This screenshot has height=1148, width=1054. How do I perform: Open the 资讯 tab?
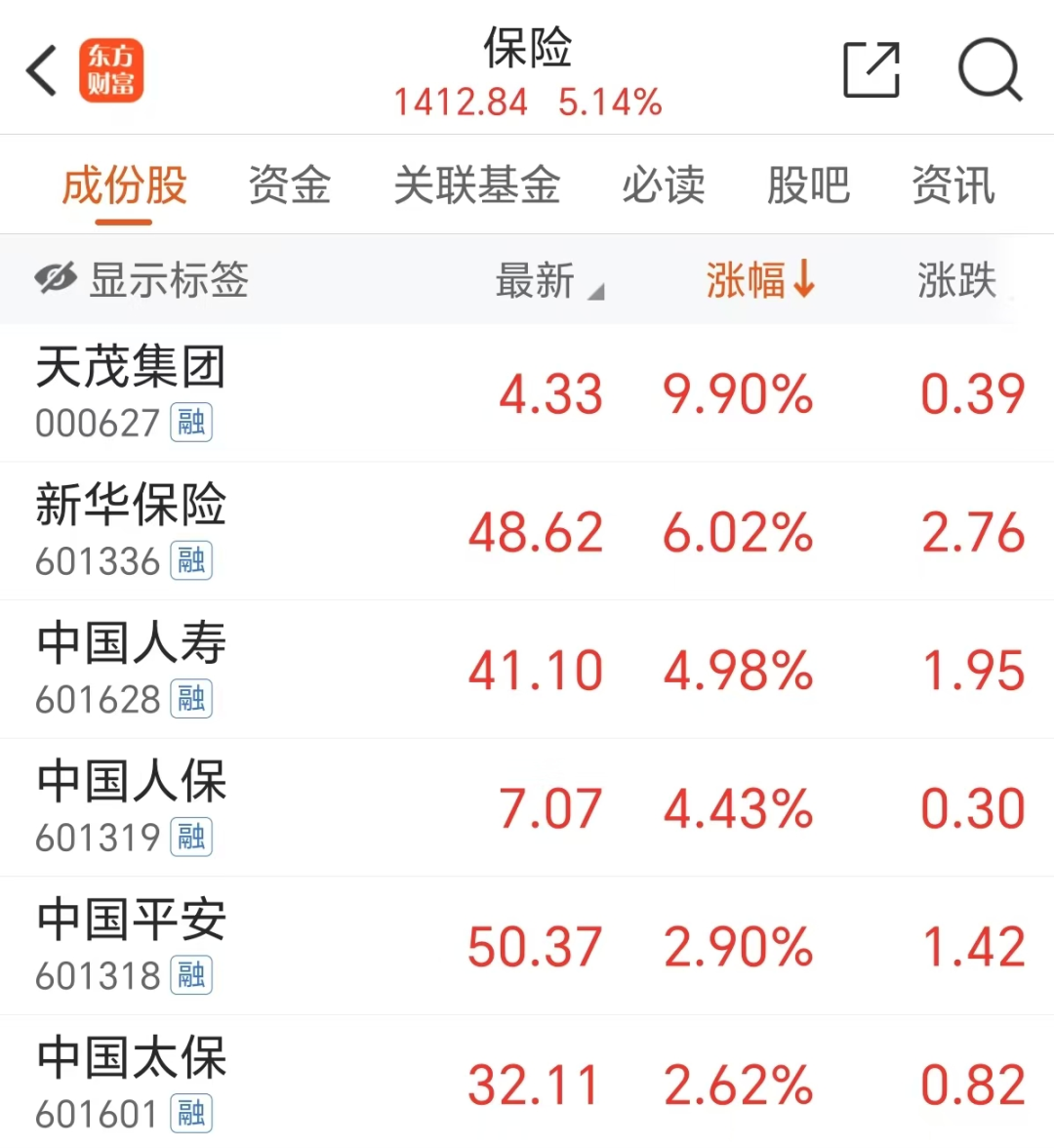tap(953, 185)
